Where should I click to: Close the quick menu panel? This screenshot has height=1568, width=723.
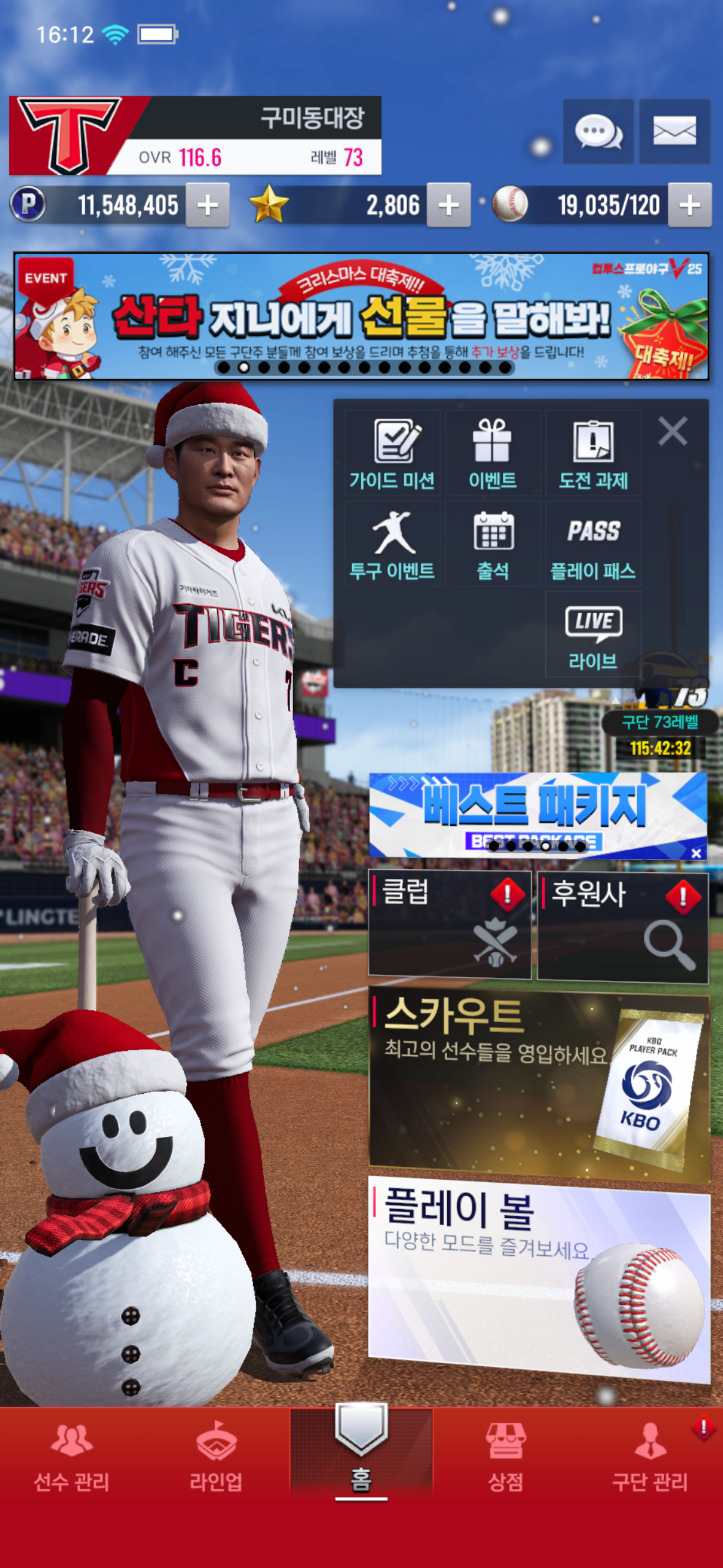pos(673,431)
